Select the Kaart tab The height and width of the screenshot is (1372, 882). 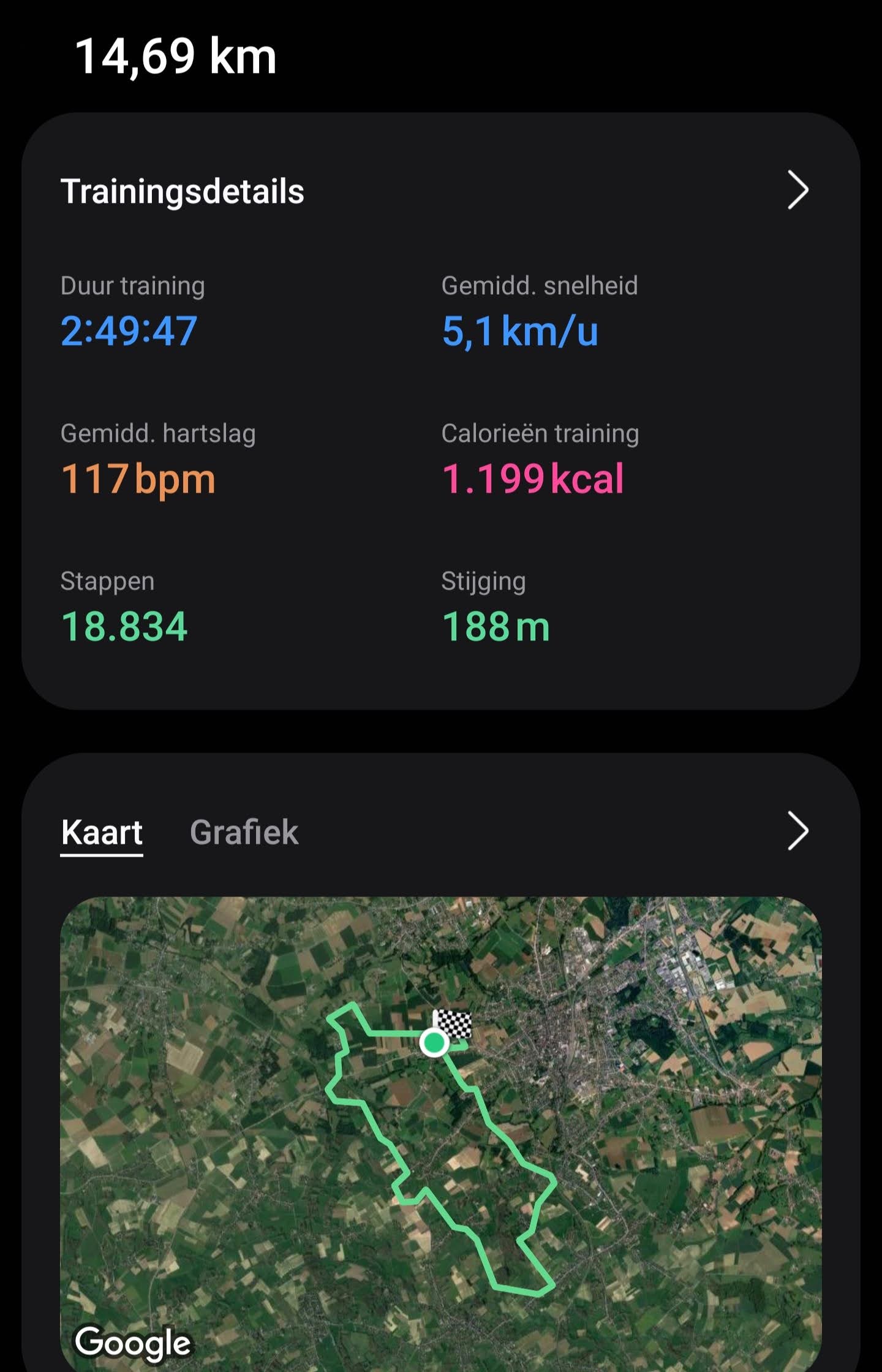(x=102, y=832)
